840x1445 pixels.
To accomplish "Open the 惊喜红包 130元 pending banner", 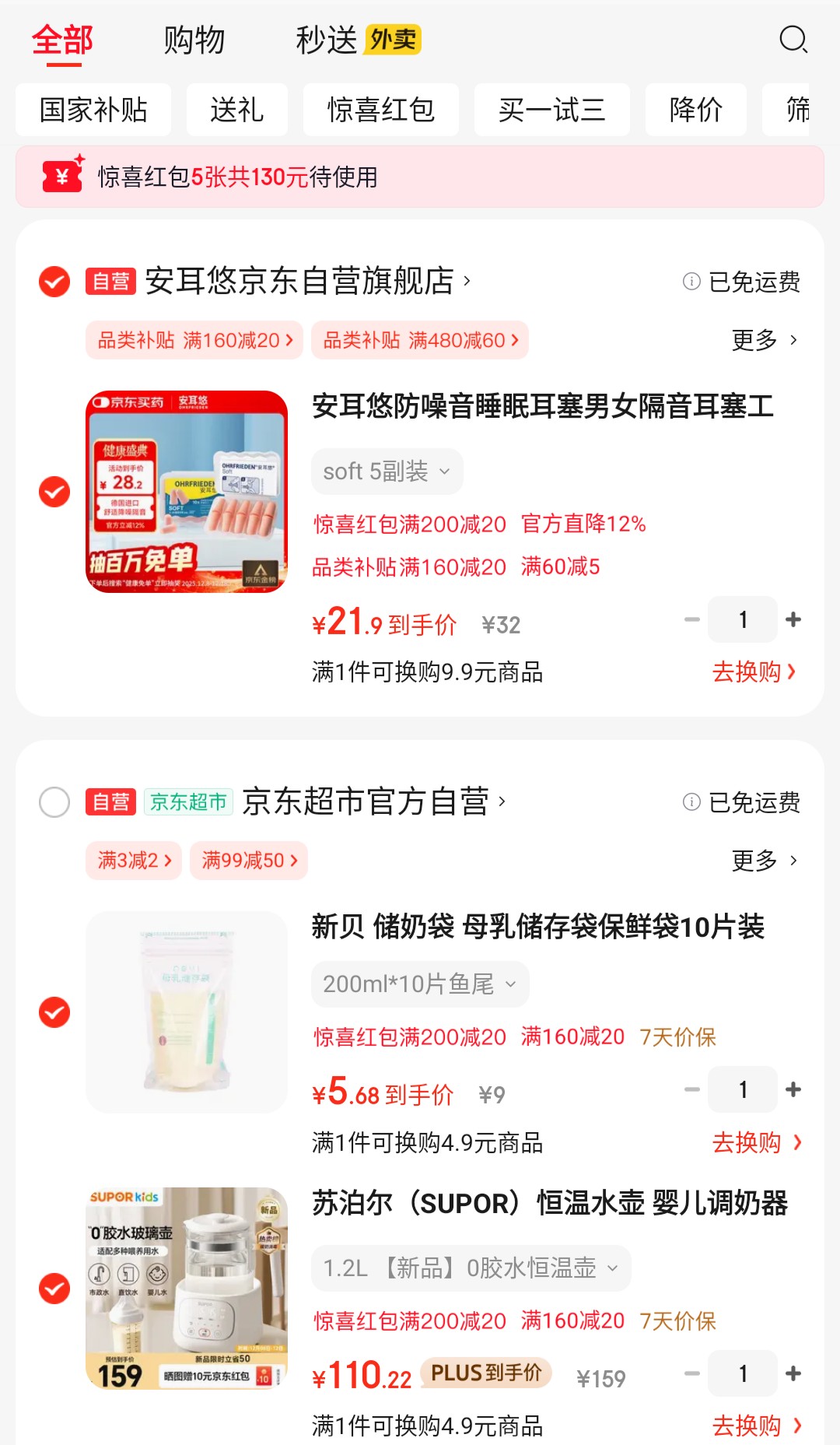I will [x=420, y=177].
